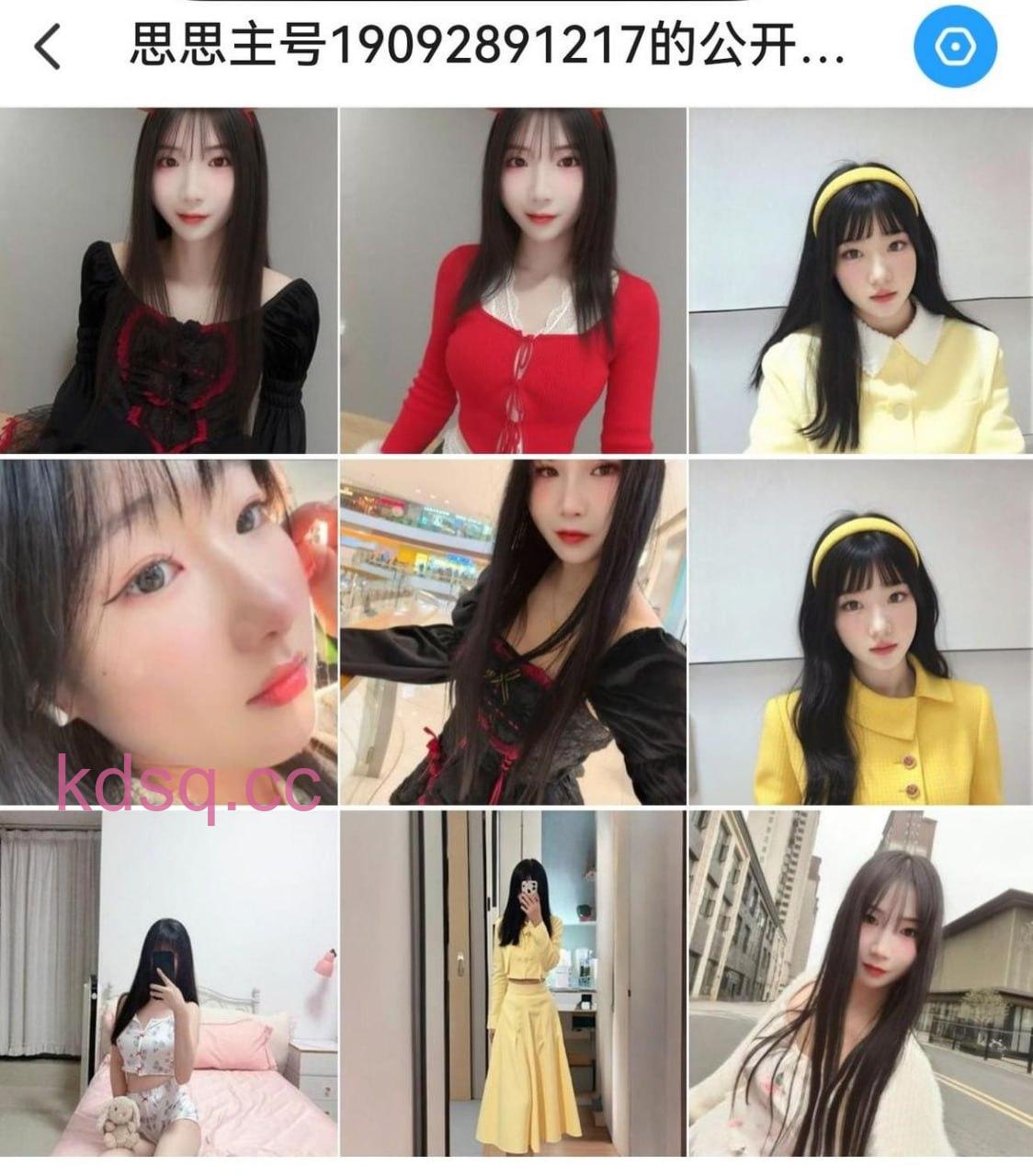The width and height of the screenshot is (1033, 1176).
Task: Select the center grid photo with black outfit
Action: (x=515, y=634)
